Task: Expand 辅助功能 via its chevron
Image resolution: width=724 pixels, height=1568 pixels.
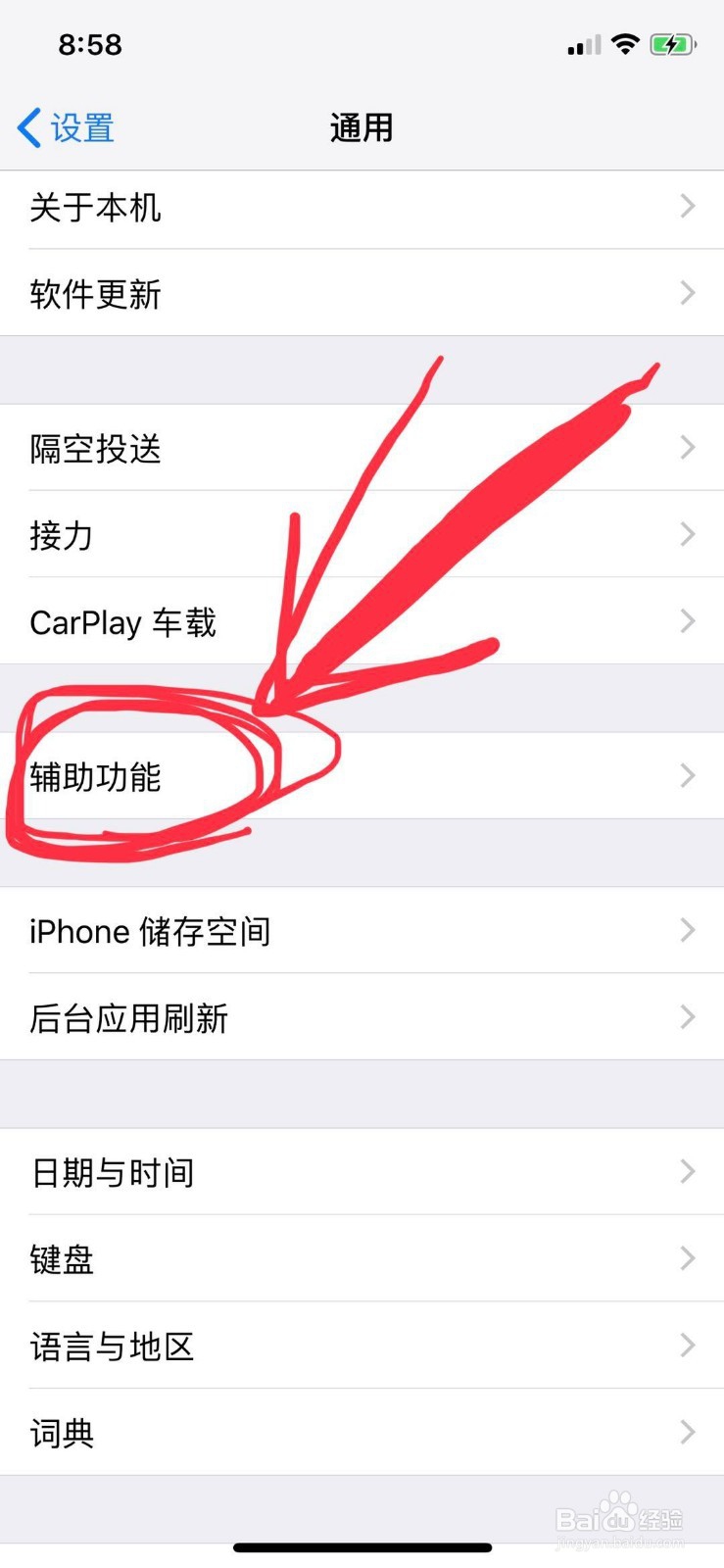Action: [689, 775]
